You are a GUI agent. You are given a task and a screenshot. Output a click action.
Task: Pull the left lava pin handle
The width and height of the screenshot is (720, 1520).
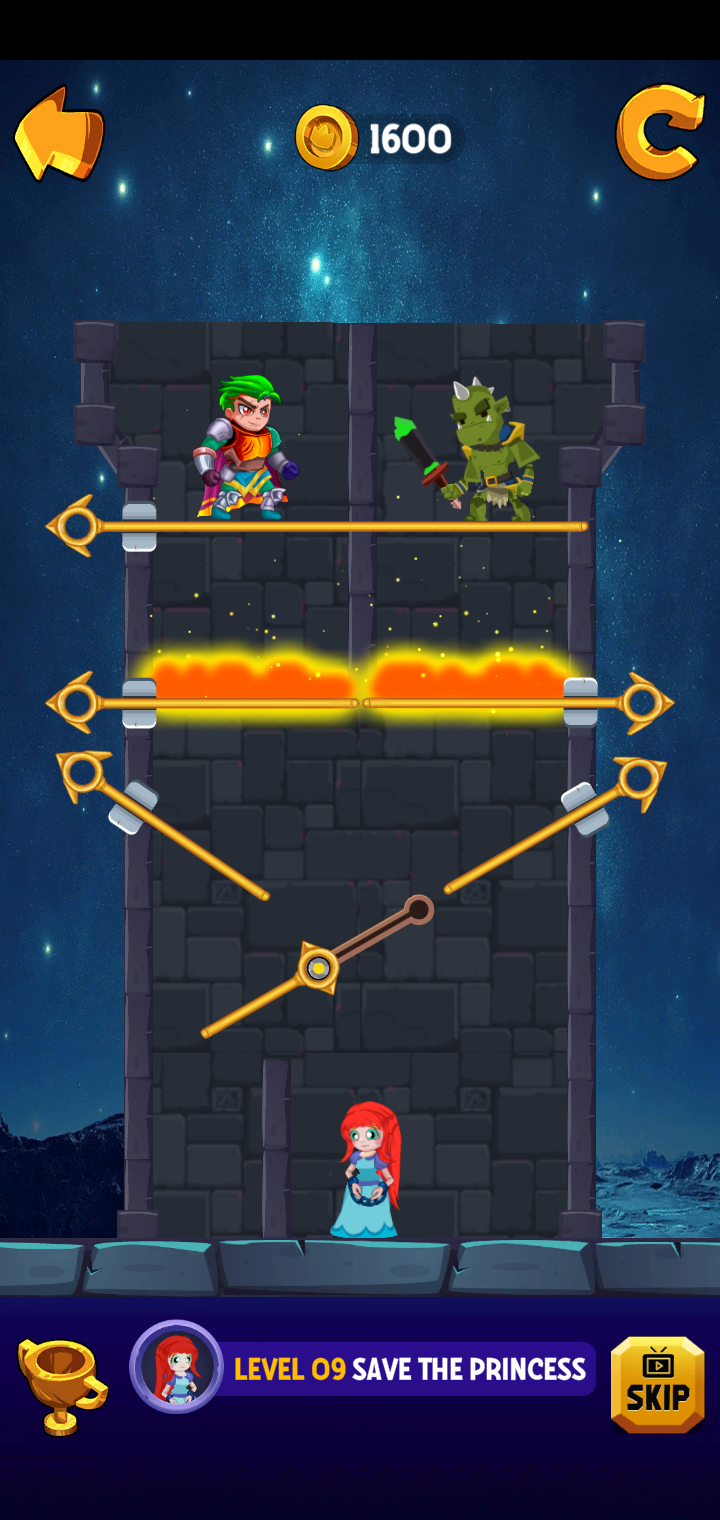(x=72, y=702)
